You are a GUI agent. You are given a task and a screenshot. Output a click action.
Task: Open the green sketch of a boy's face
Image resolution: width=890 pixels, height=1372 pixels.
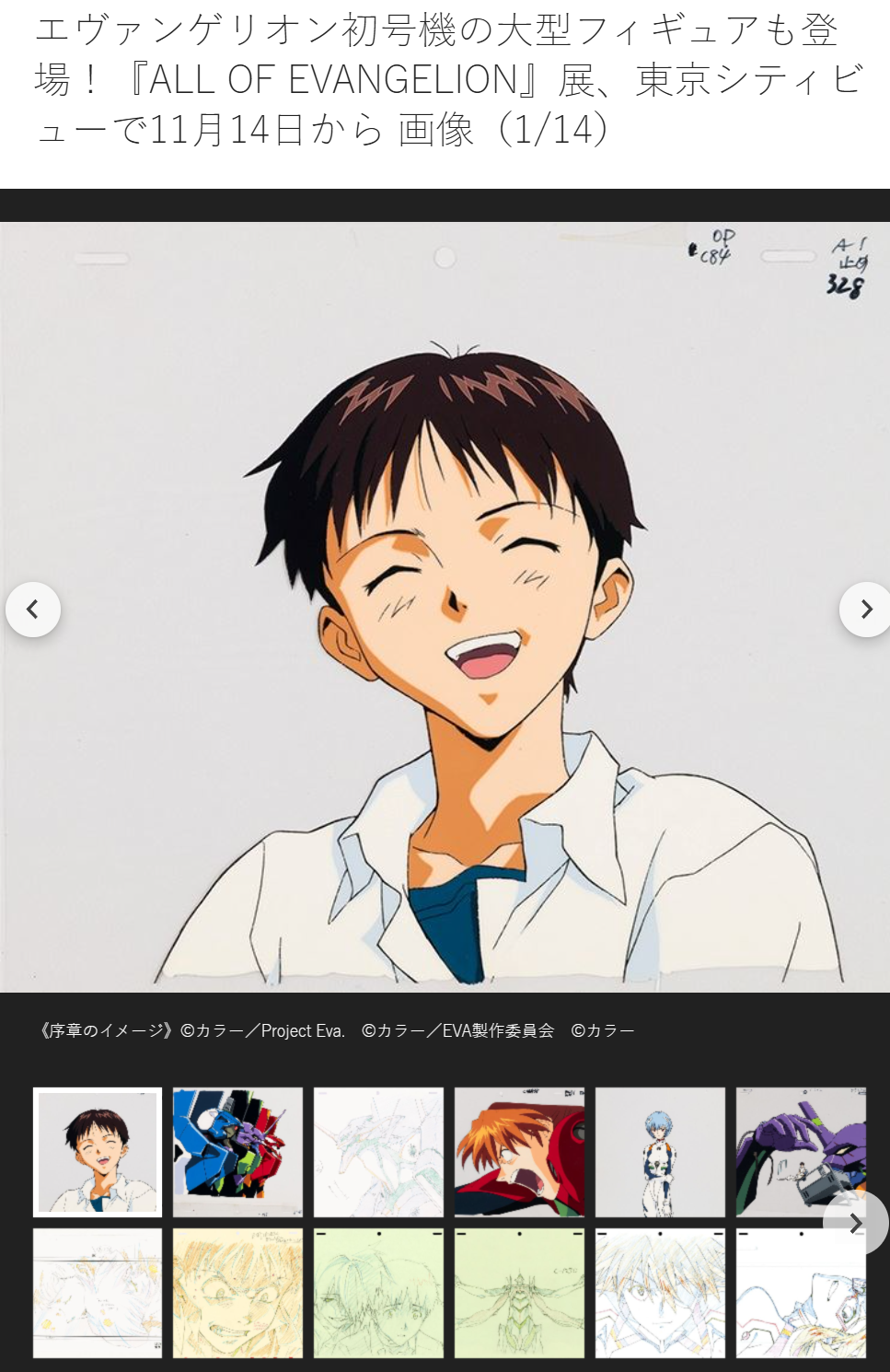(x=378, y=1293)
